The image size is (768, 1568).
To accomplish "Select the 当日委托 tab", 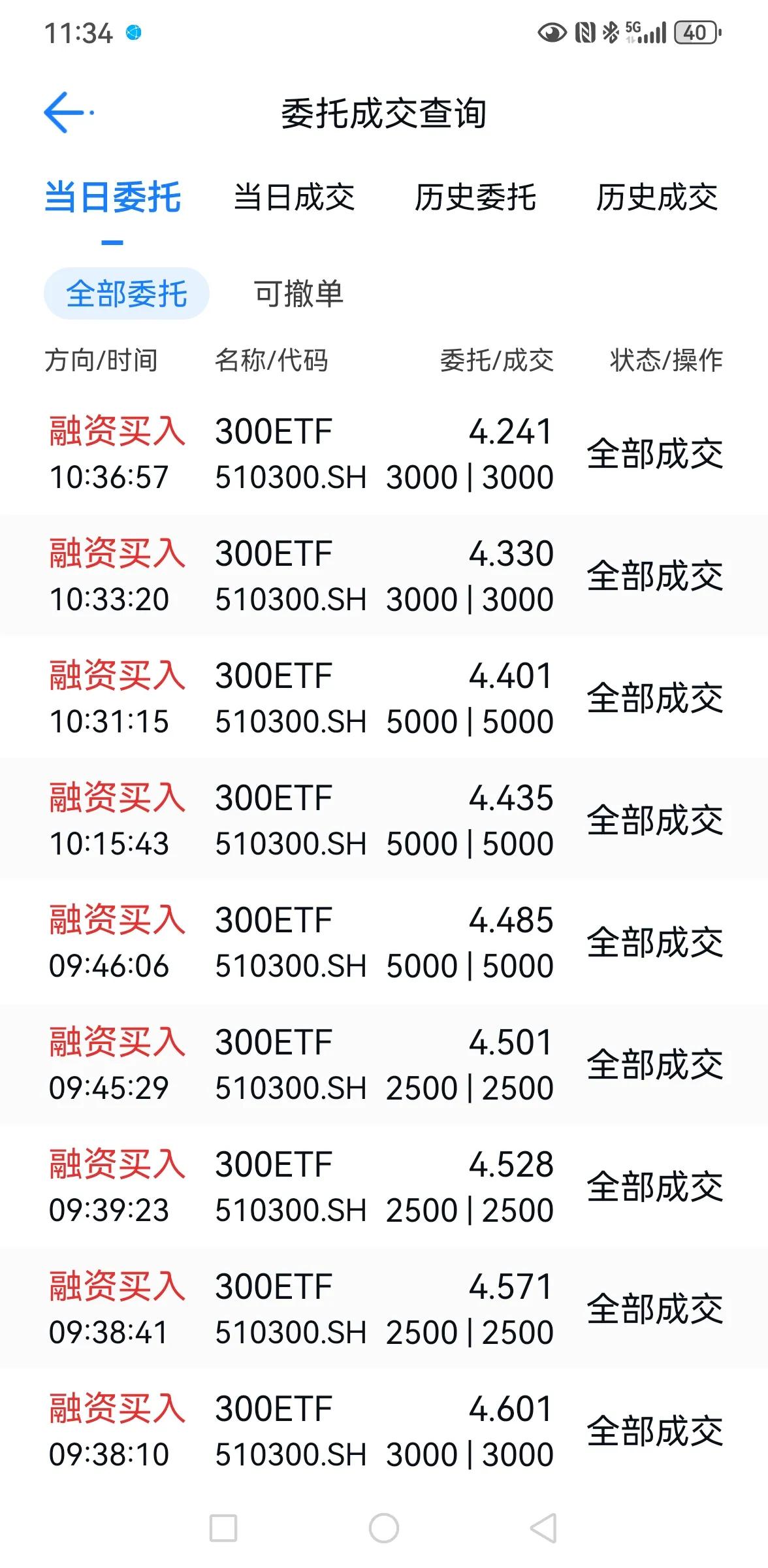I will tap(112, 197).
